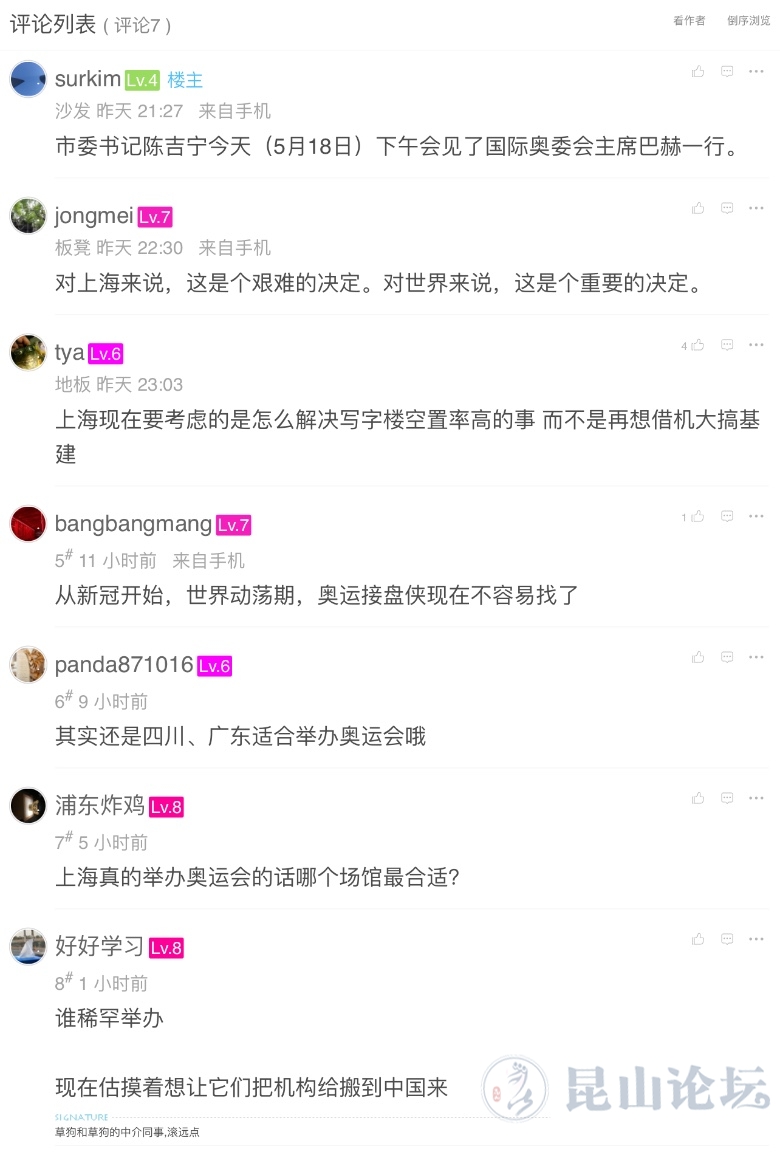This screenshot has height=1163, width=780.
Task: Tap the 看作者 filter link
Action: [x=688, y=21]
